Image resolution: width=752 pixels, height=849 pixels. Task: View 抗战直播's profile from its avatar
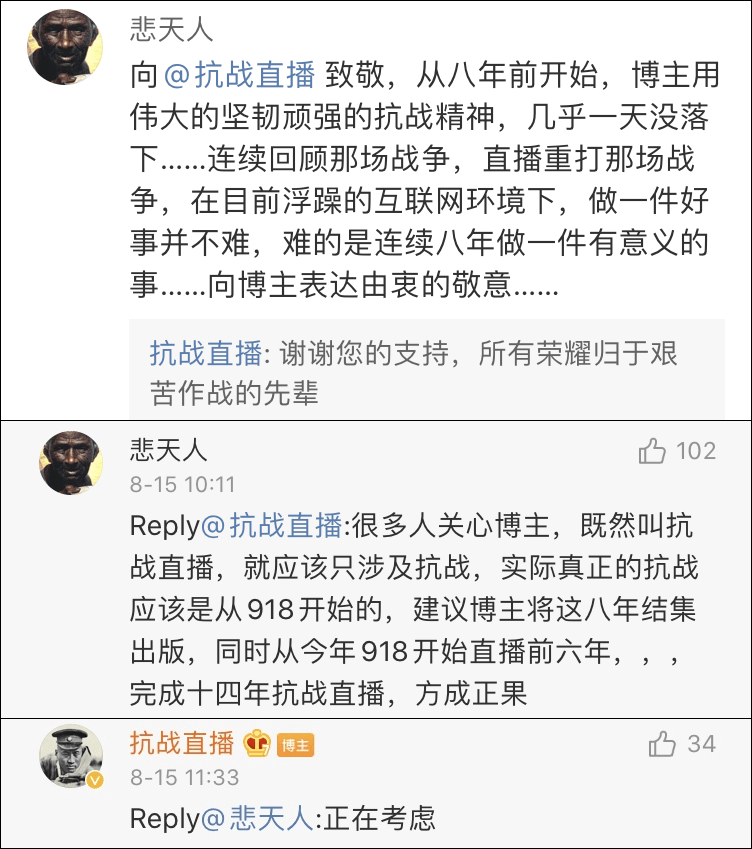(72, 756)
